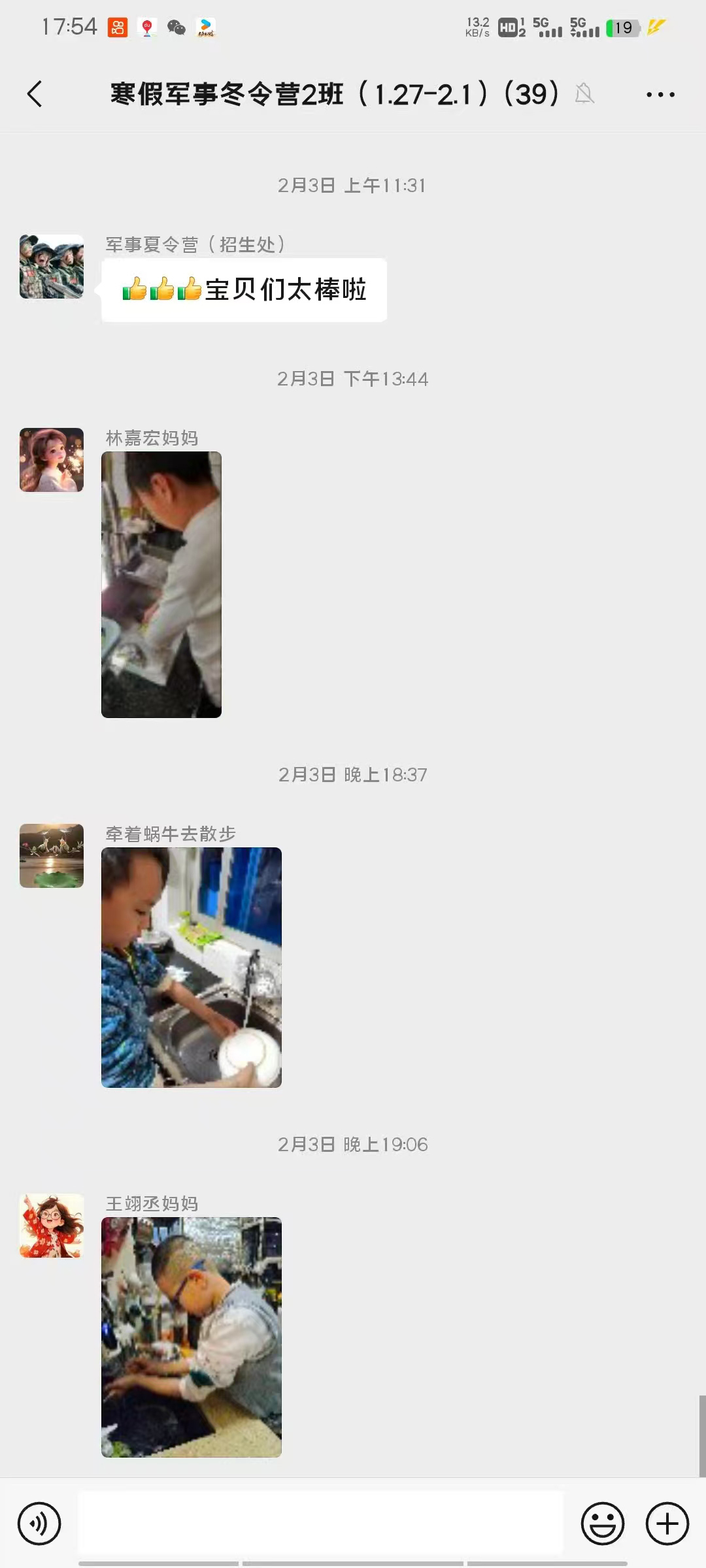
Task: Open the image from 王翊丞妈妈
Action: pos(192,1337)
